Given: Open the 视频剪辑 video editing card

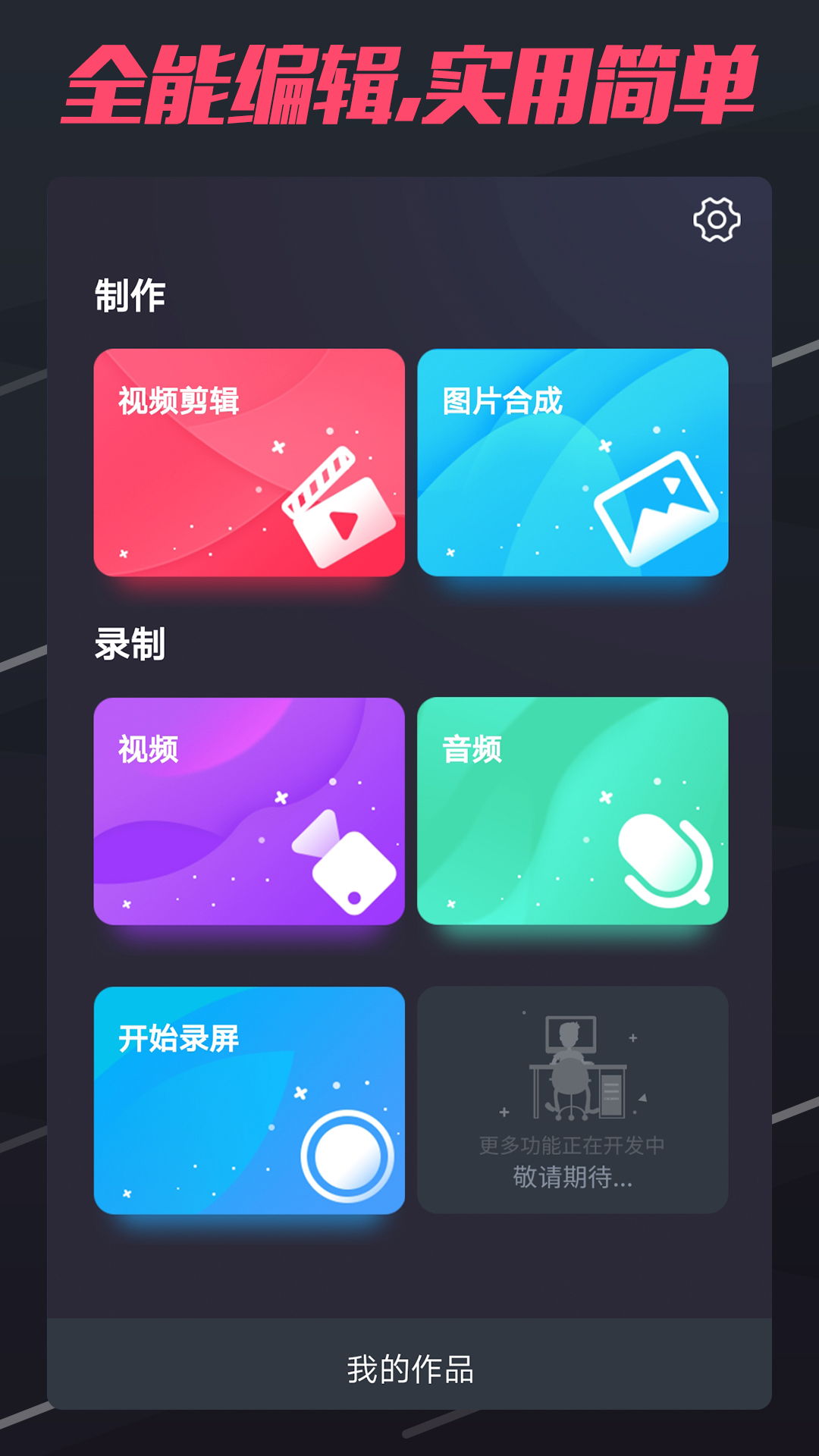Looking at the screenshot, I should click(x=248, y=463).
